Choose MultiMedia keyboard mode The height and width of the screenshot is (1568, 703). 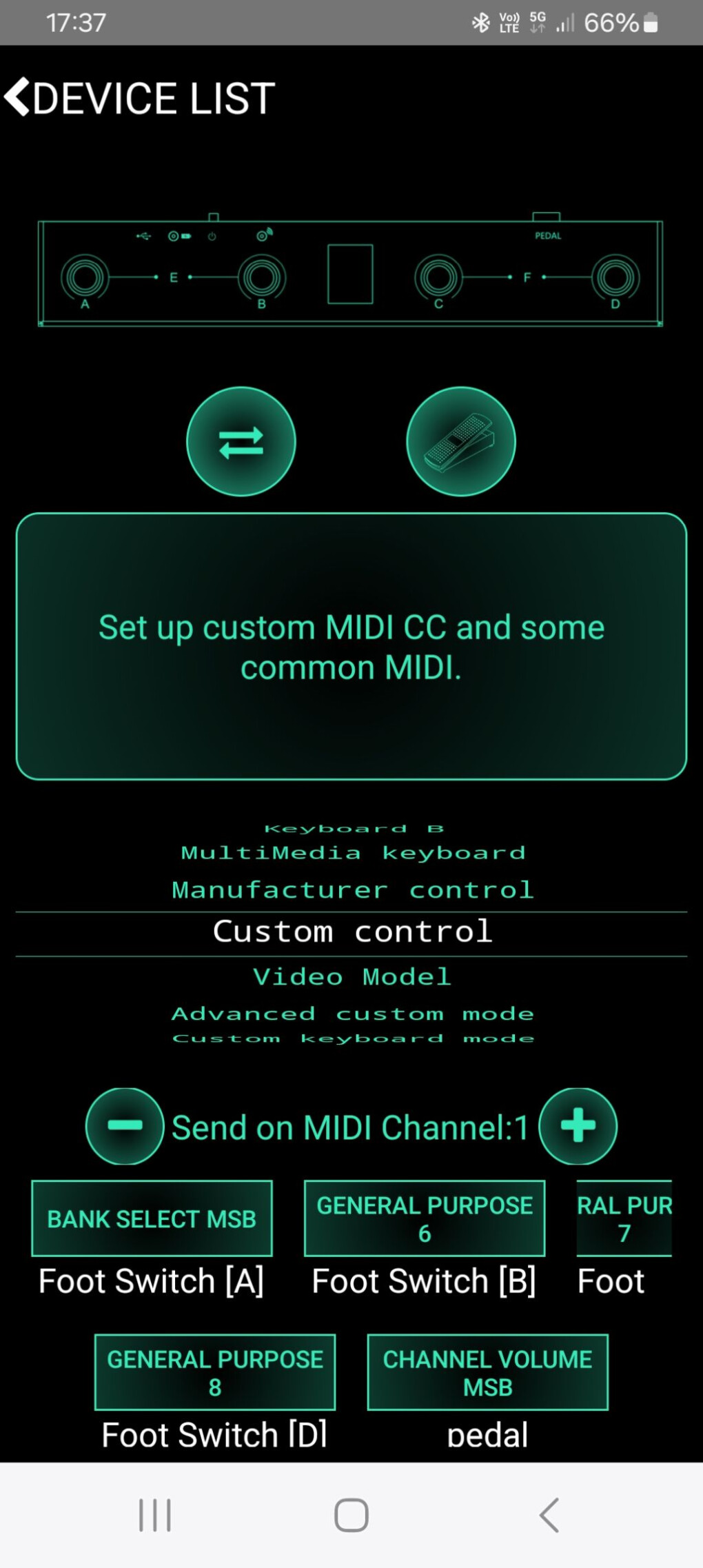pyautogui.click(x=352, y=853)
